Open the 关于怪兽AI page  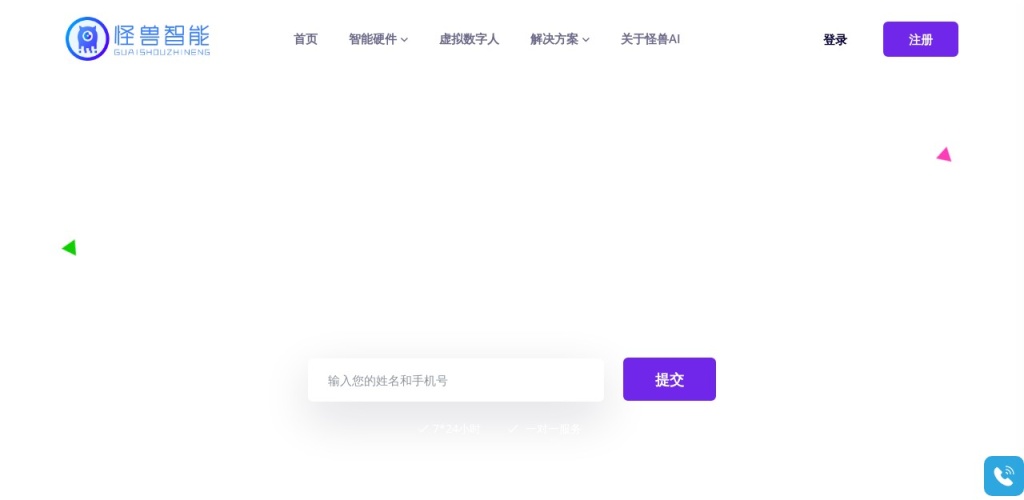point(650,39)
